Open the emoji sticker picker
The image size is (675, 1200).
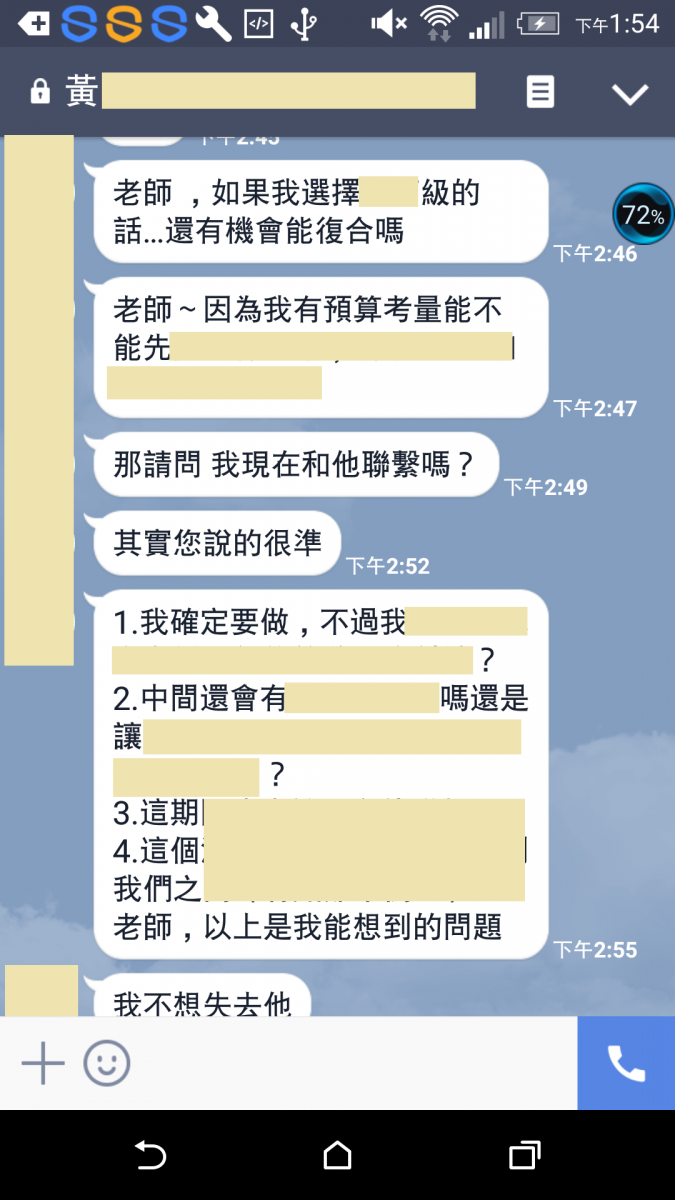(x=107, y=1063)
